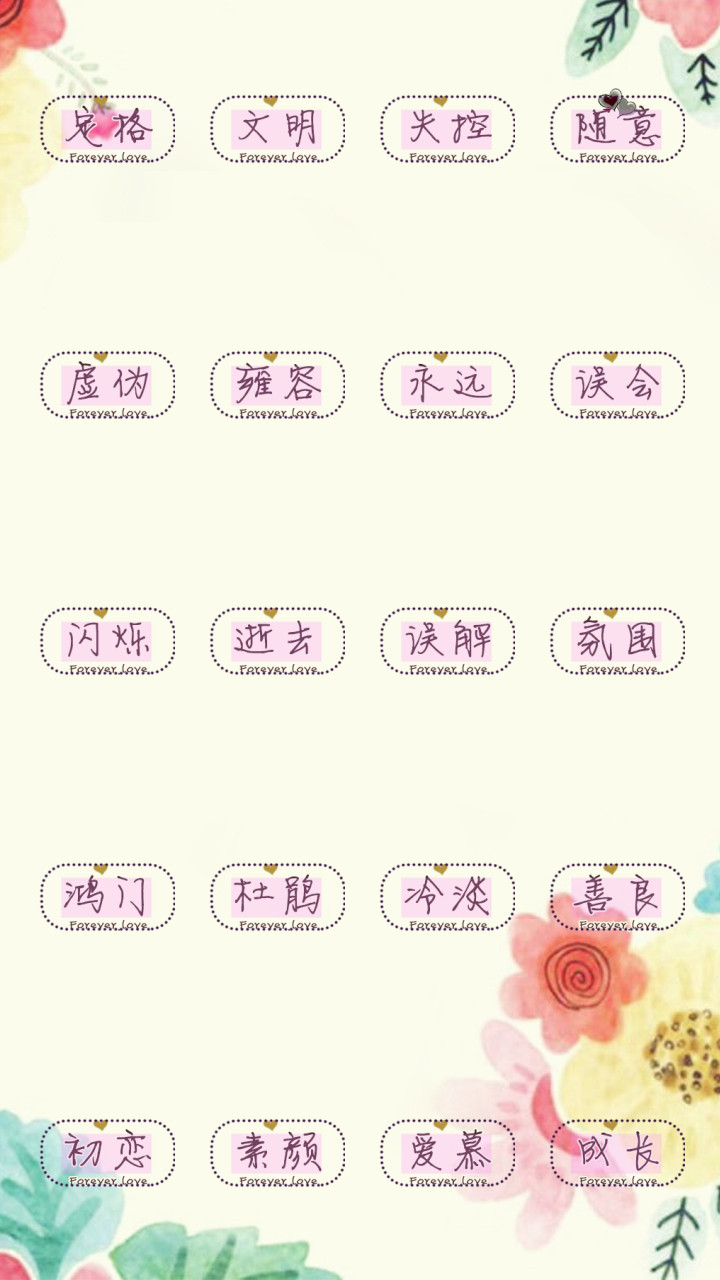
Task: Open the 逝去 icon
Action: [278, 641]
